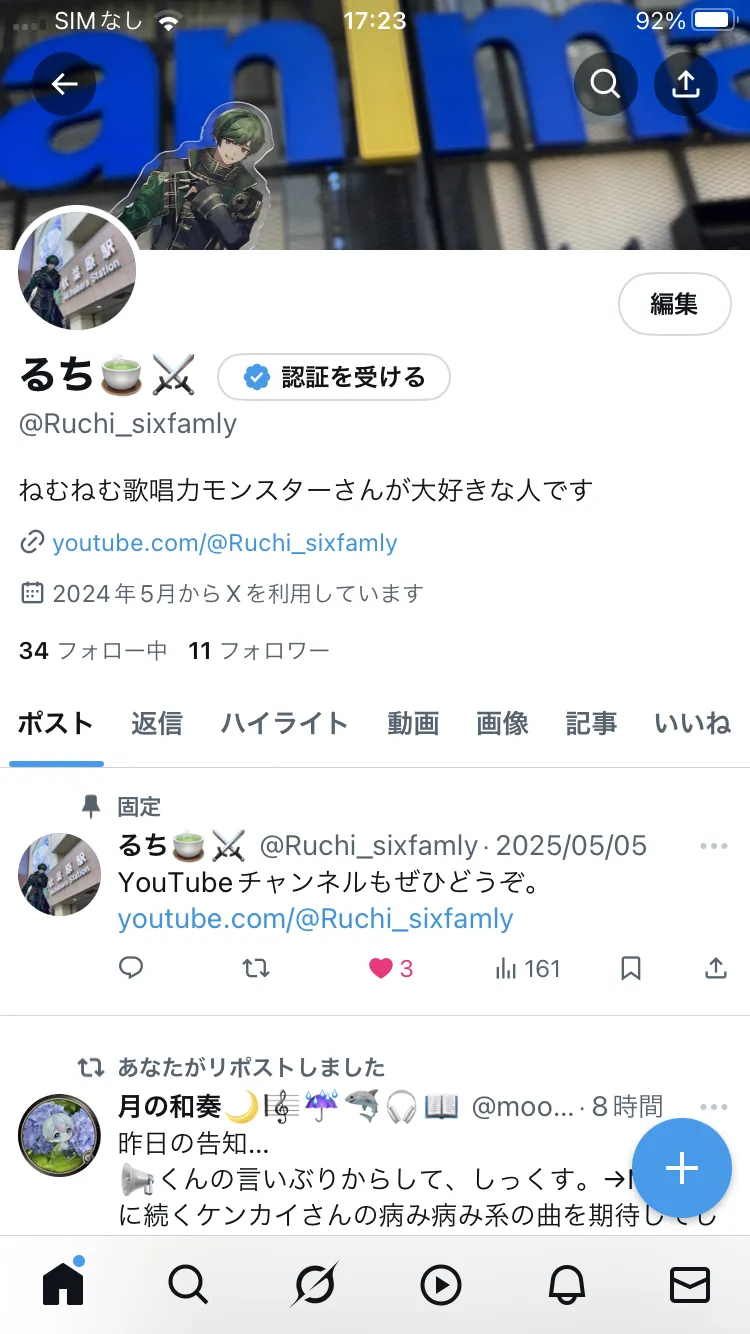This screenshot has height=1334, width=750.
Task: View the 11 フォロワー followers list
Action: pos(259,651)
